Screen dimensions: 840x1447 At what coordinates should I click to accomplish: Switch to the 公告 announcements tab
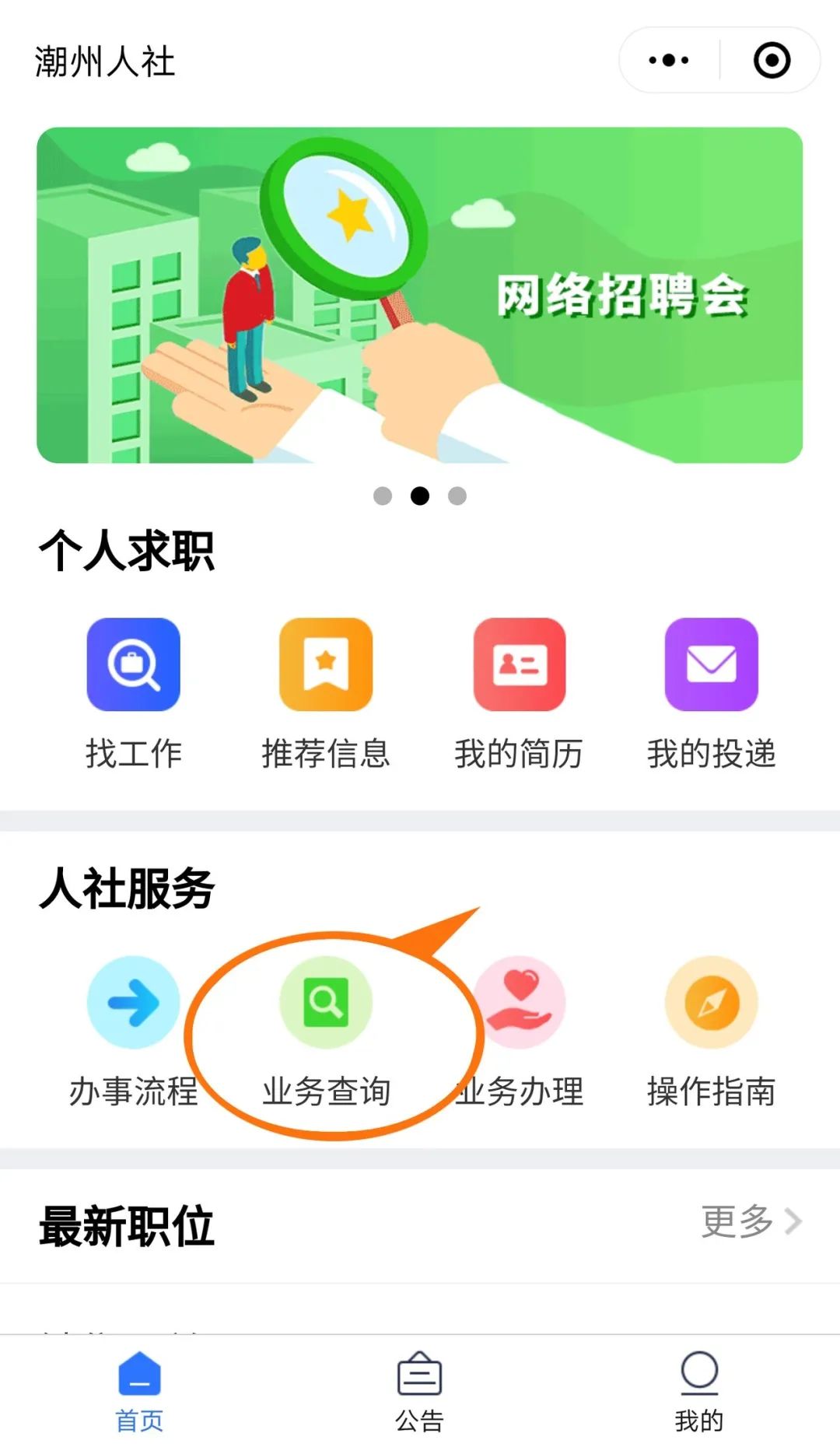420,1393
